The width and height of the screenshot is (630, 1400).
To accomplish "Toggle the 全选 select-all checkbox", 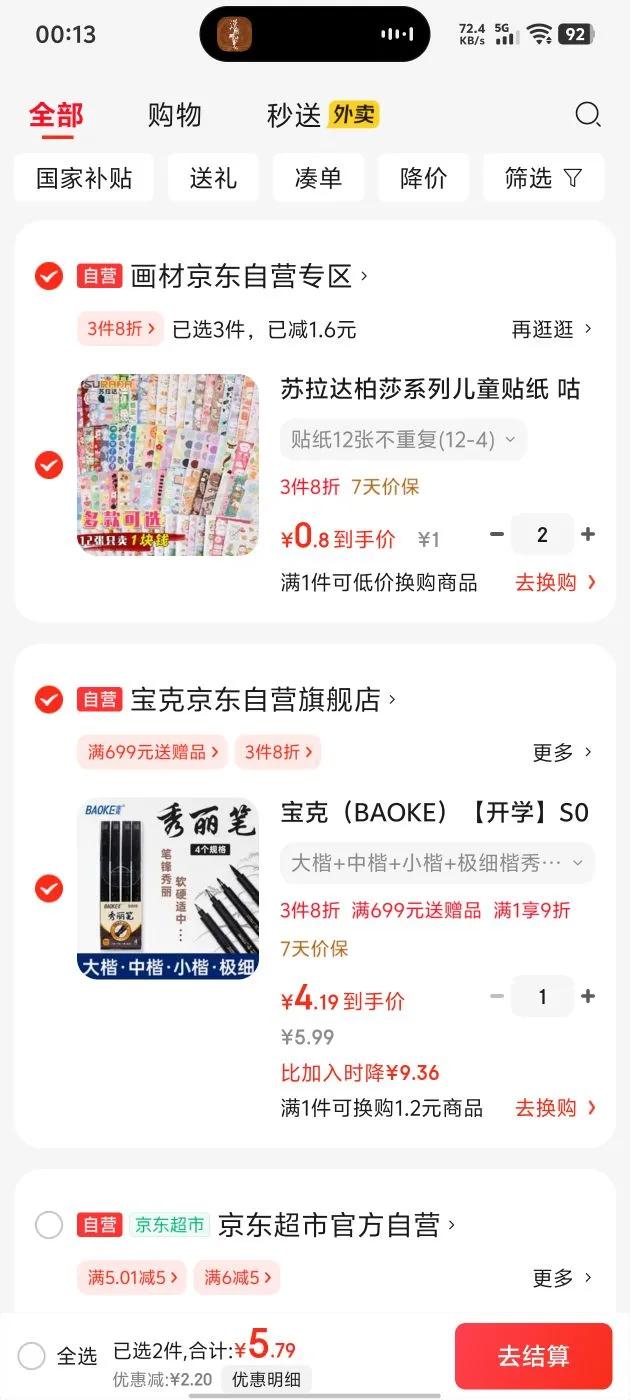I will point(32,1356).
